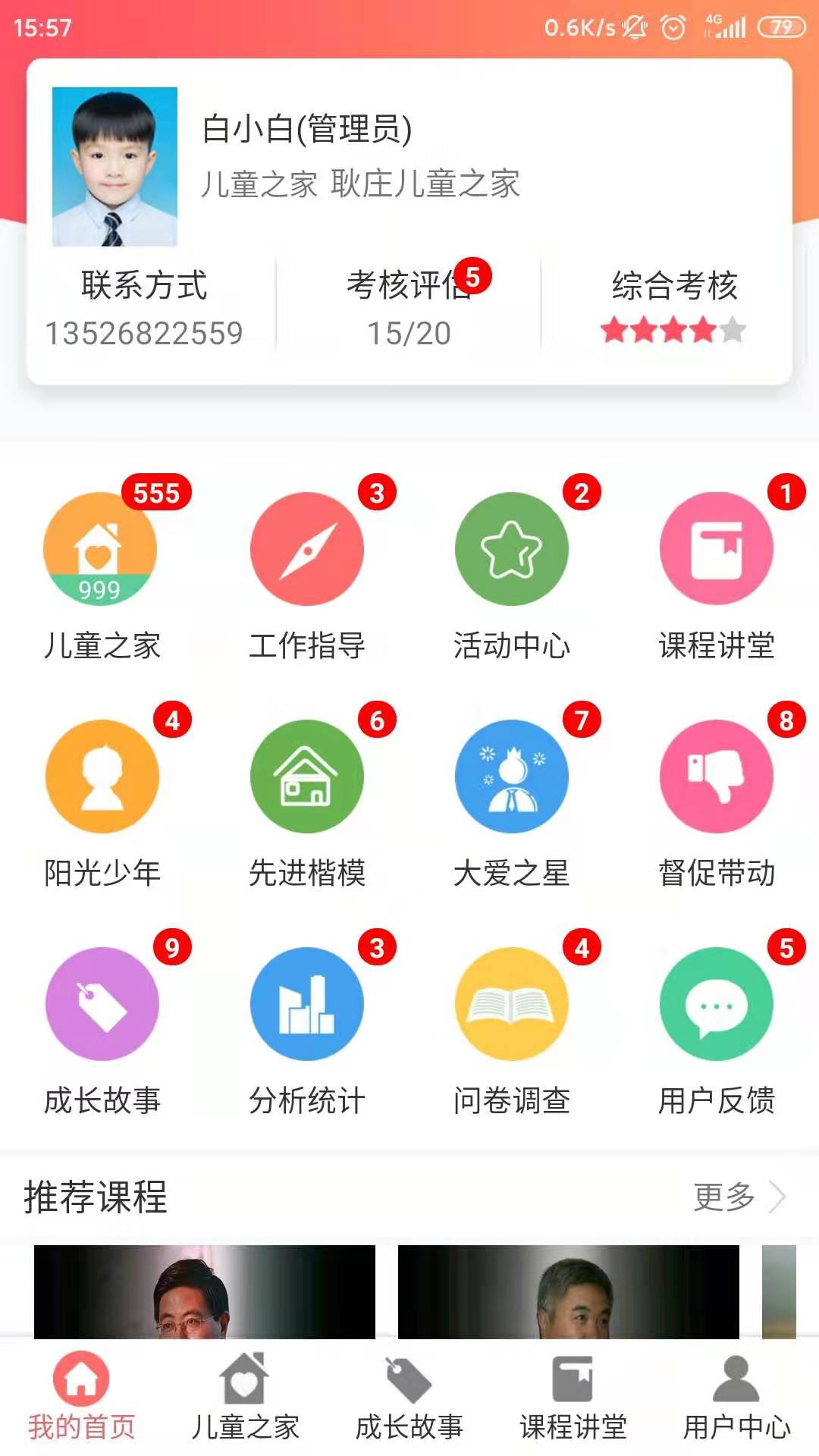The height and width of the screenshot is (1456, 819).
Task: Open 工作指导 work guidance
Action: (x=307, y=549)
